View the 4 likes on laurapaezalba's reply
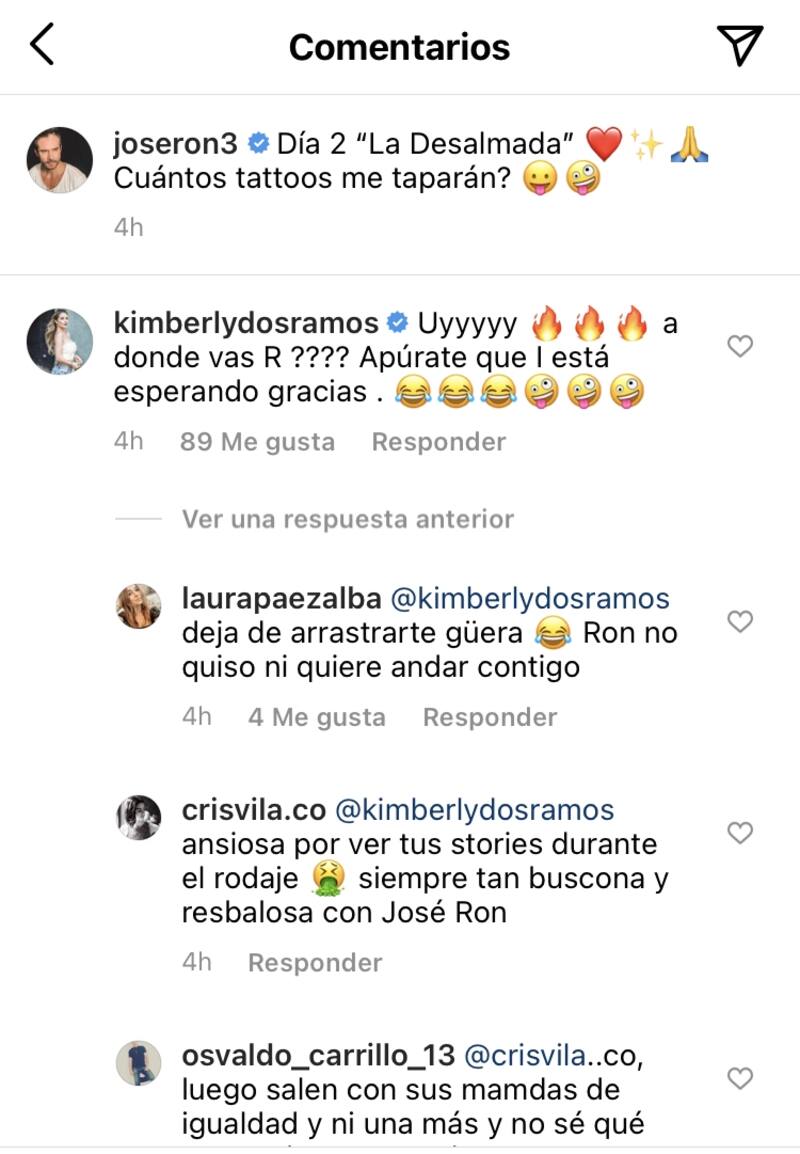The width and height of the screenshot is (800, 1154). [316, 717]
